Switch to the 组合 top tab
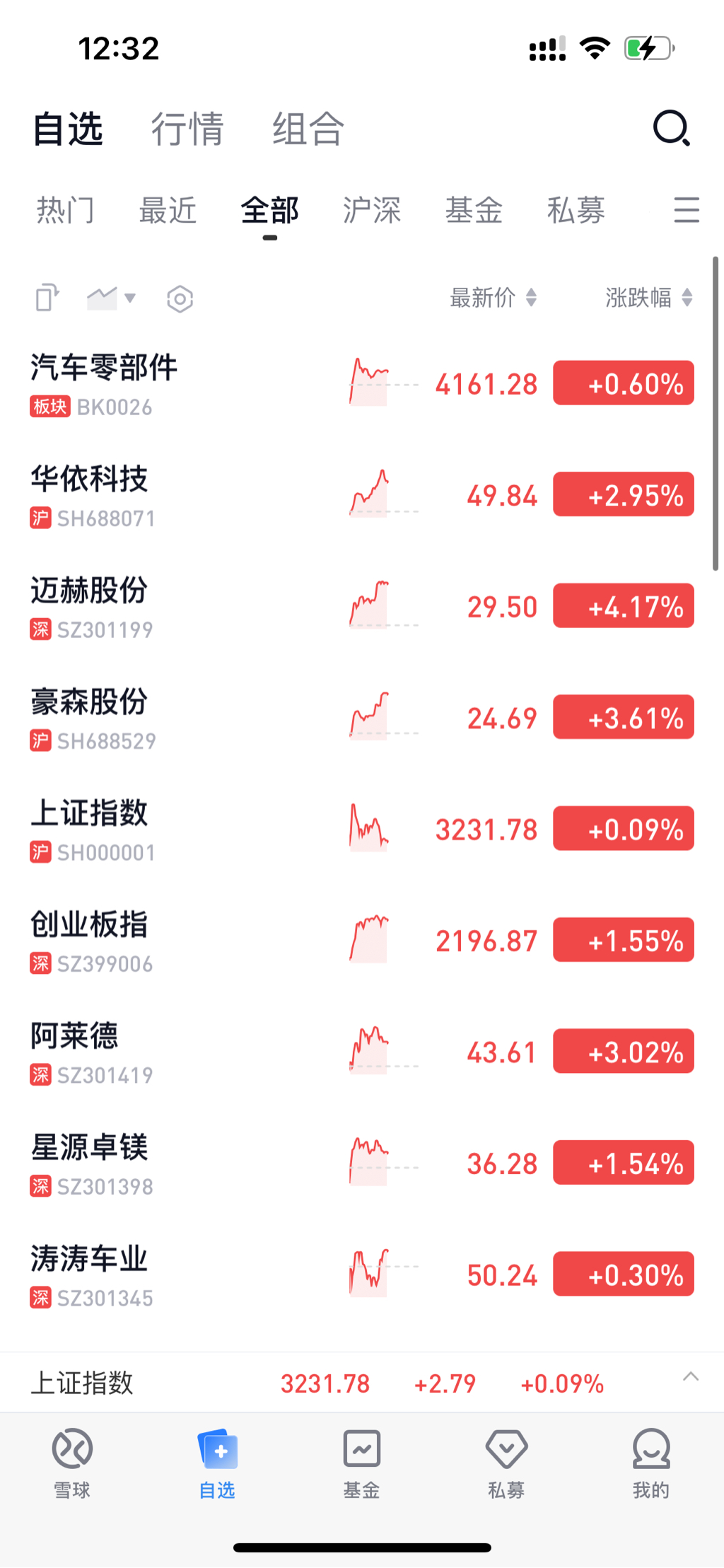The width and height of the screenshot is (724, 1568). pyautogui.click(x=308, y=129)
